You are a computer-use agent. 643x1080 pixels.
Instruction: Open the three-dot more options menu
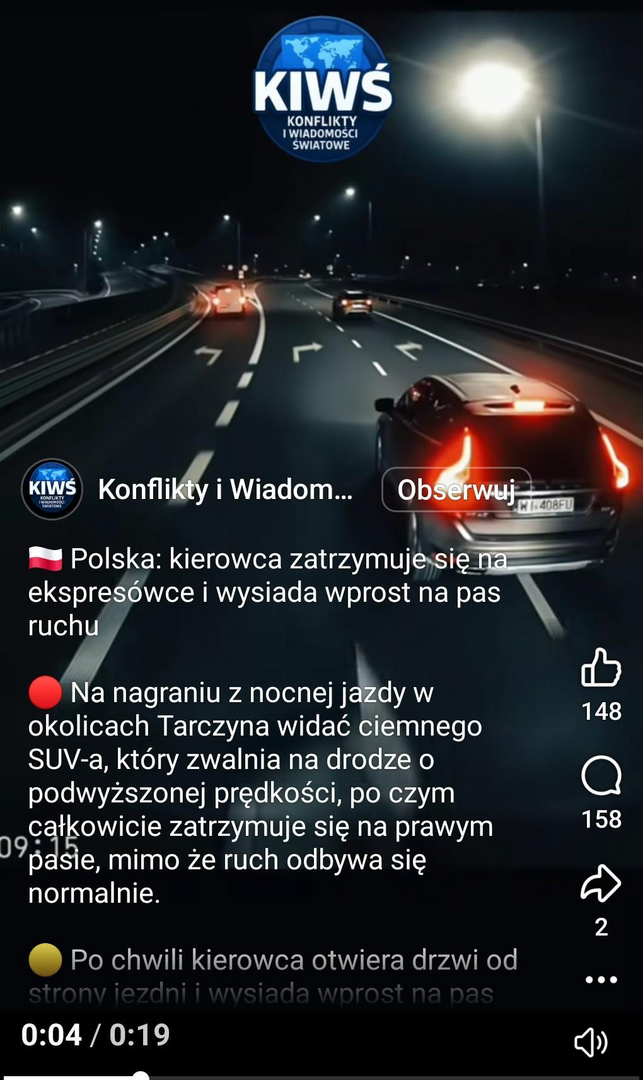(601, 980)
